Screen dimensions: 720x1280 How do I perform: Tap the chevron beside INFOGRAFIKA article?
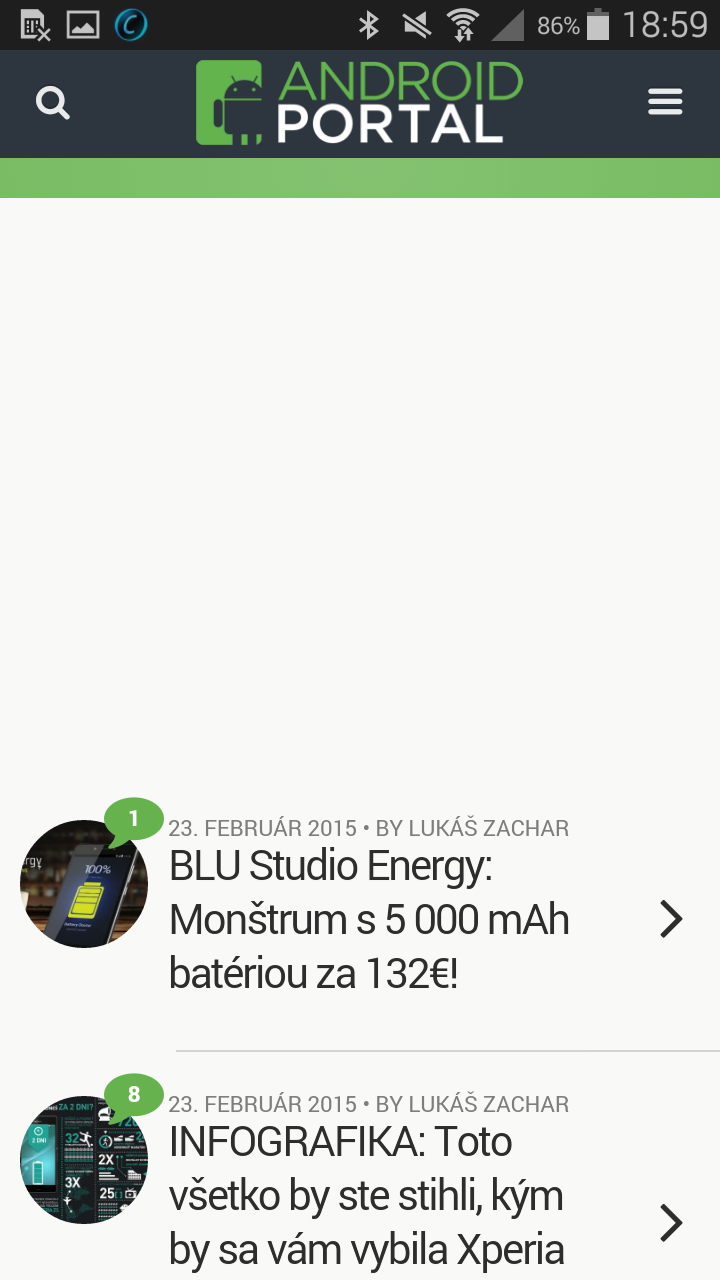tap(671, 1222)
